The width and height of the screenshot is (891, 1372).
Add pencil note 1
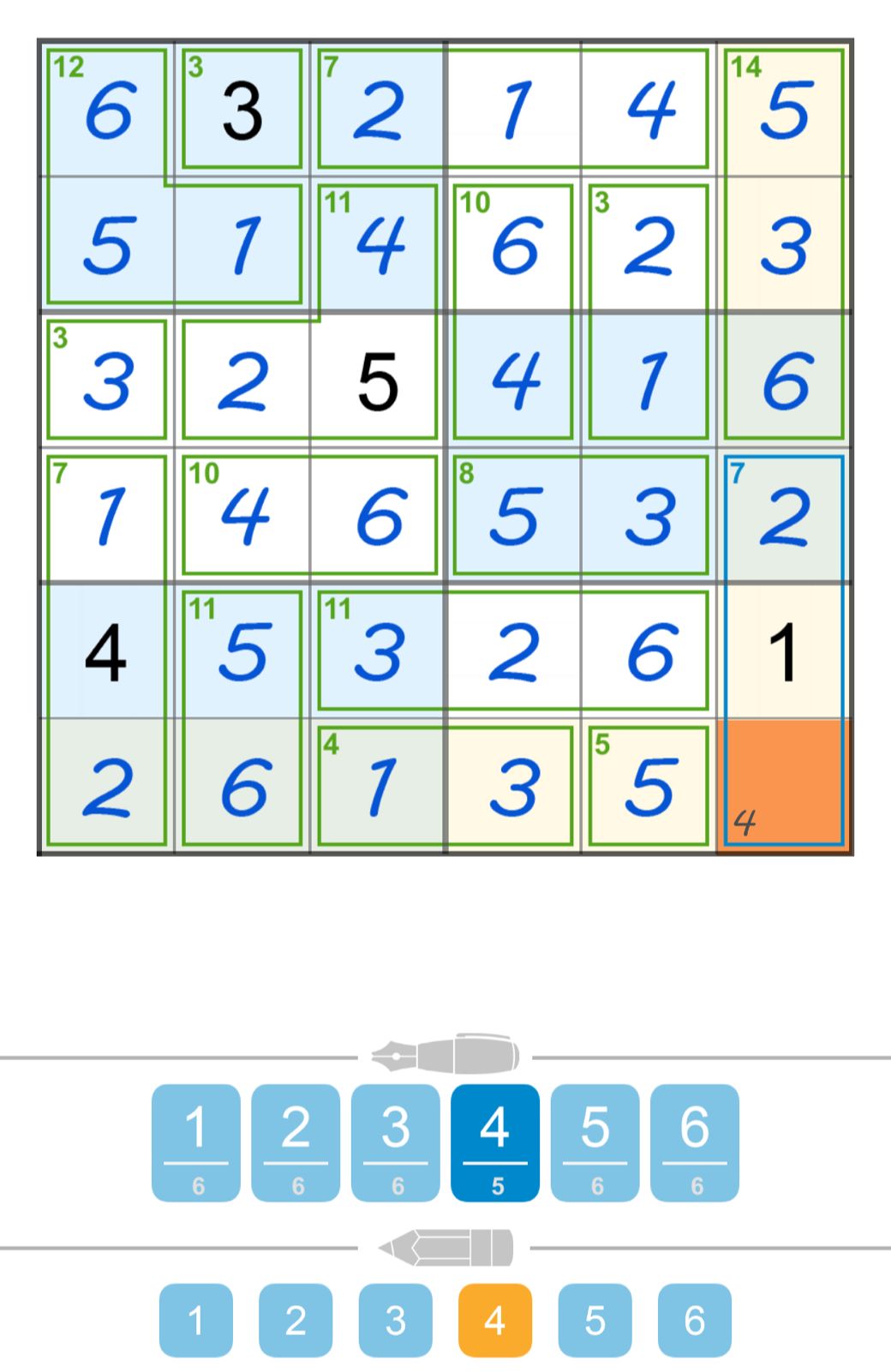point(195,1320)
